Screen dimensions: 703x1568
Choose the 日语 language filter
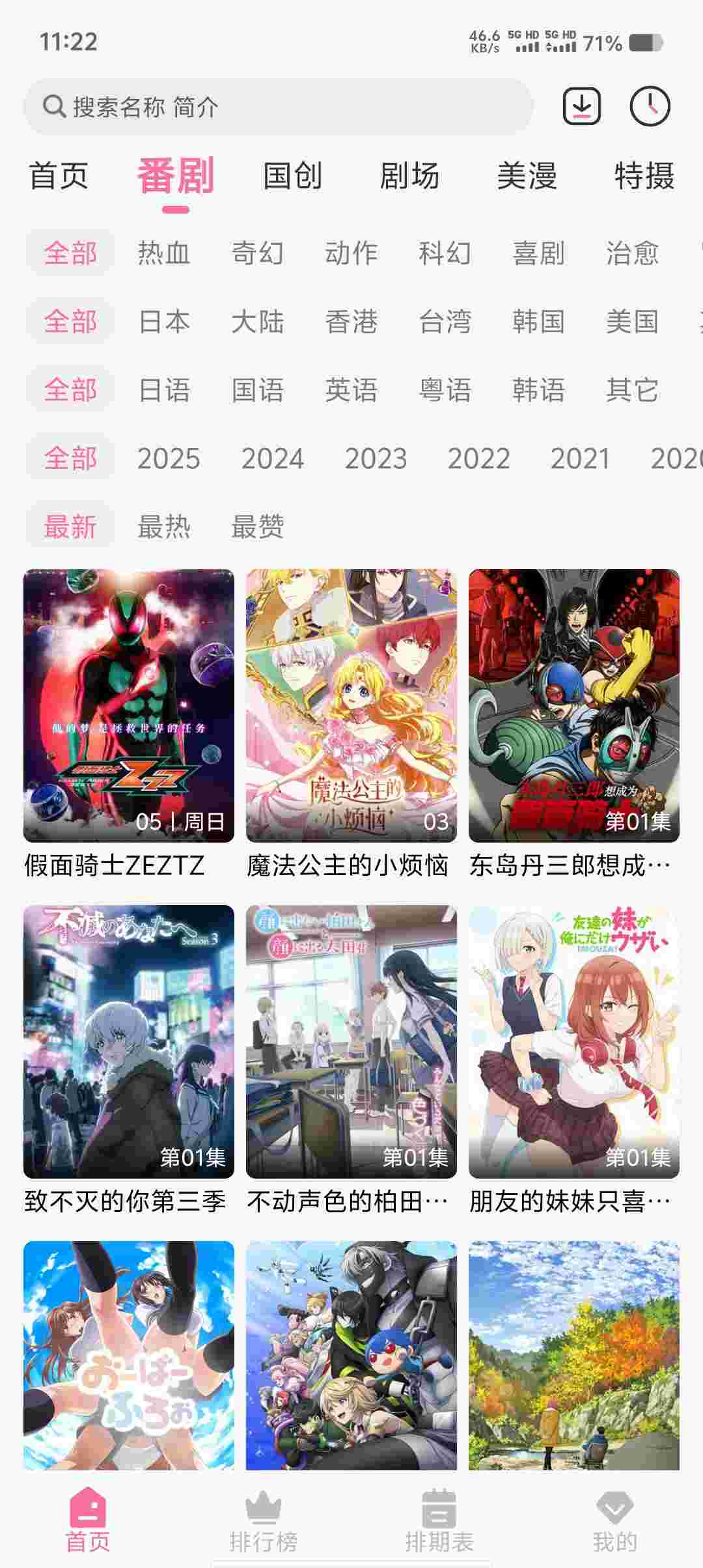[163, 390]
